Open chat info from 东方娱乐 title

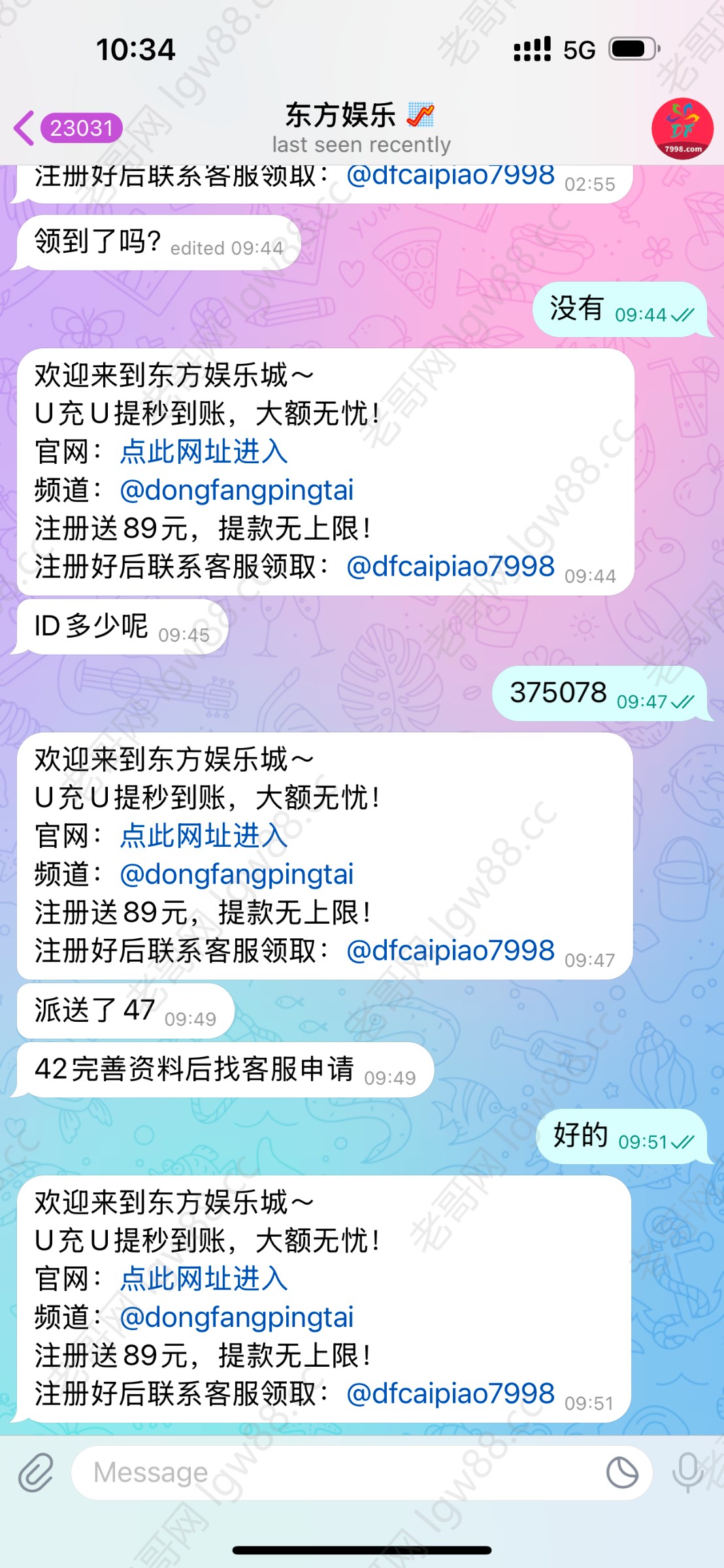(361, 128)
